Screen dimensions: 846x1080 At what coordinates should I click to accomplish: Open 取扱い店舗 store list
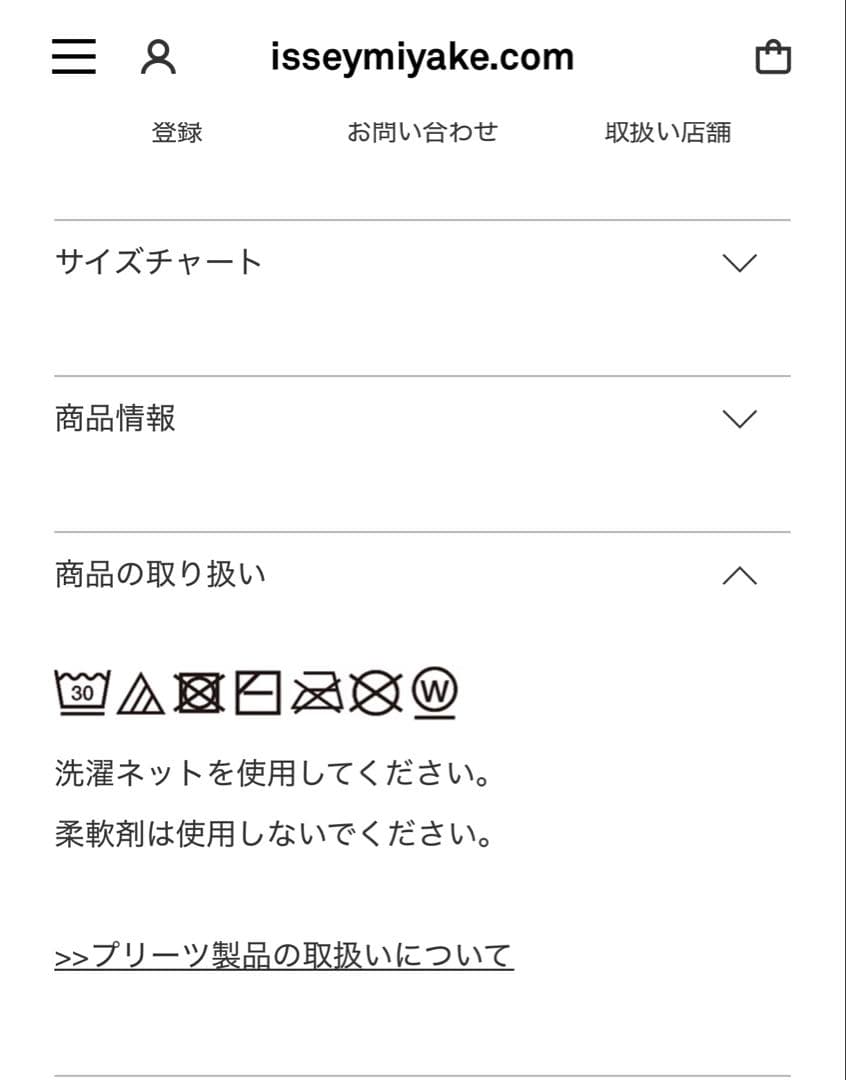667,132
